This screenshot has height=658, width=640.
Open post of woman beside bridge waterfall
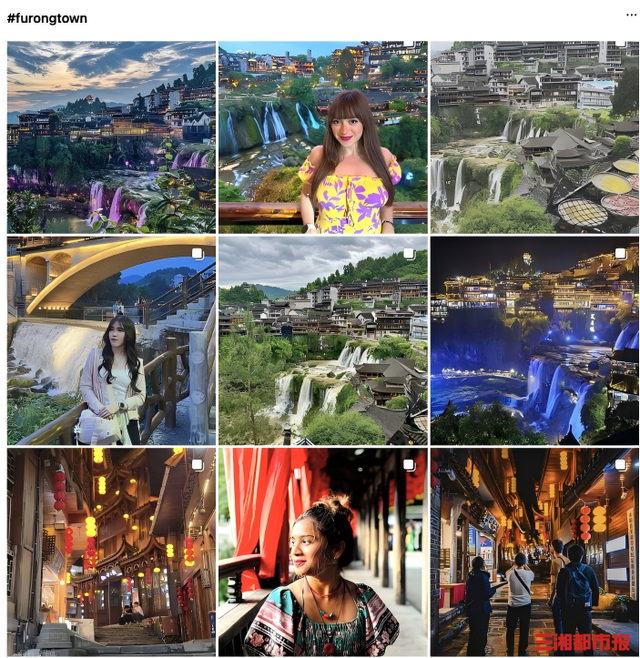tap(111, 340)
